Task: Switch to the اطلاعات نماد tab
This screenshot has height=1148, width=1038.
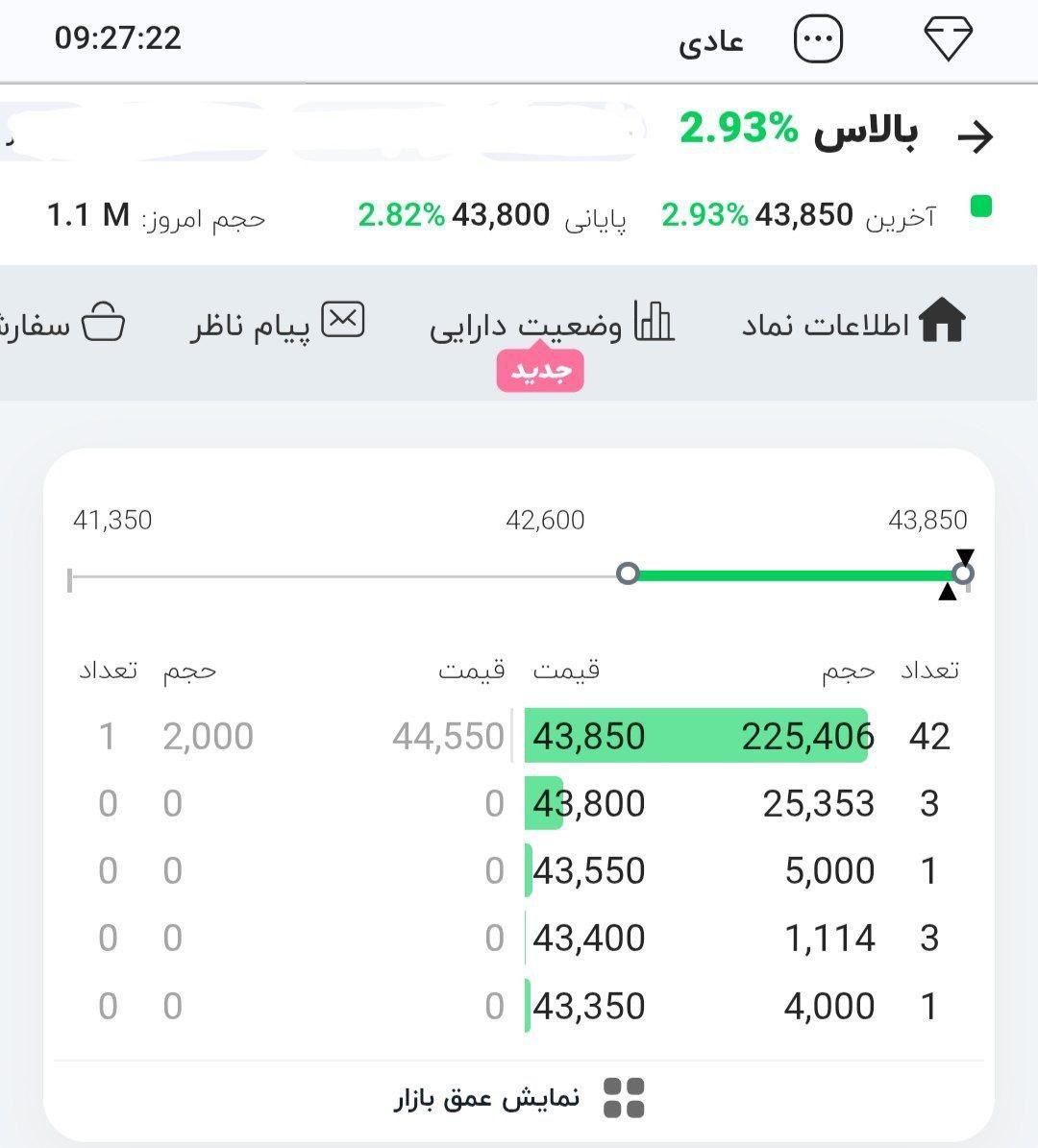Action: point(853,324)
